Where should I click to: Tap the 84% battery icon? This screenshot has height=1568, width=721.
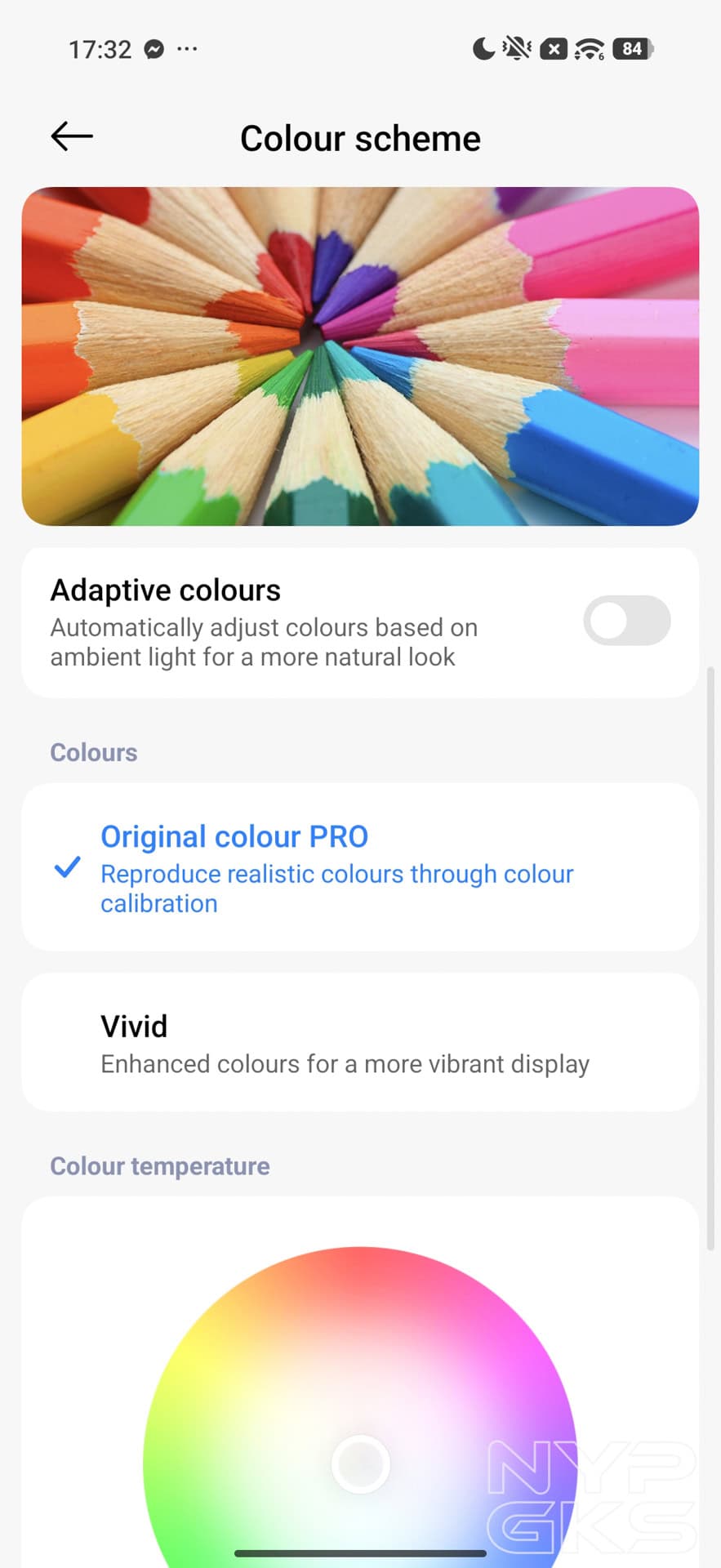[x=630, y=49]
